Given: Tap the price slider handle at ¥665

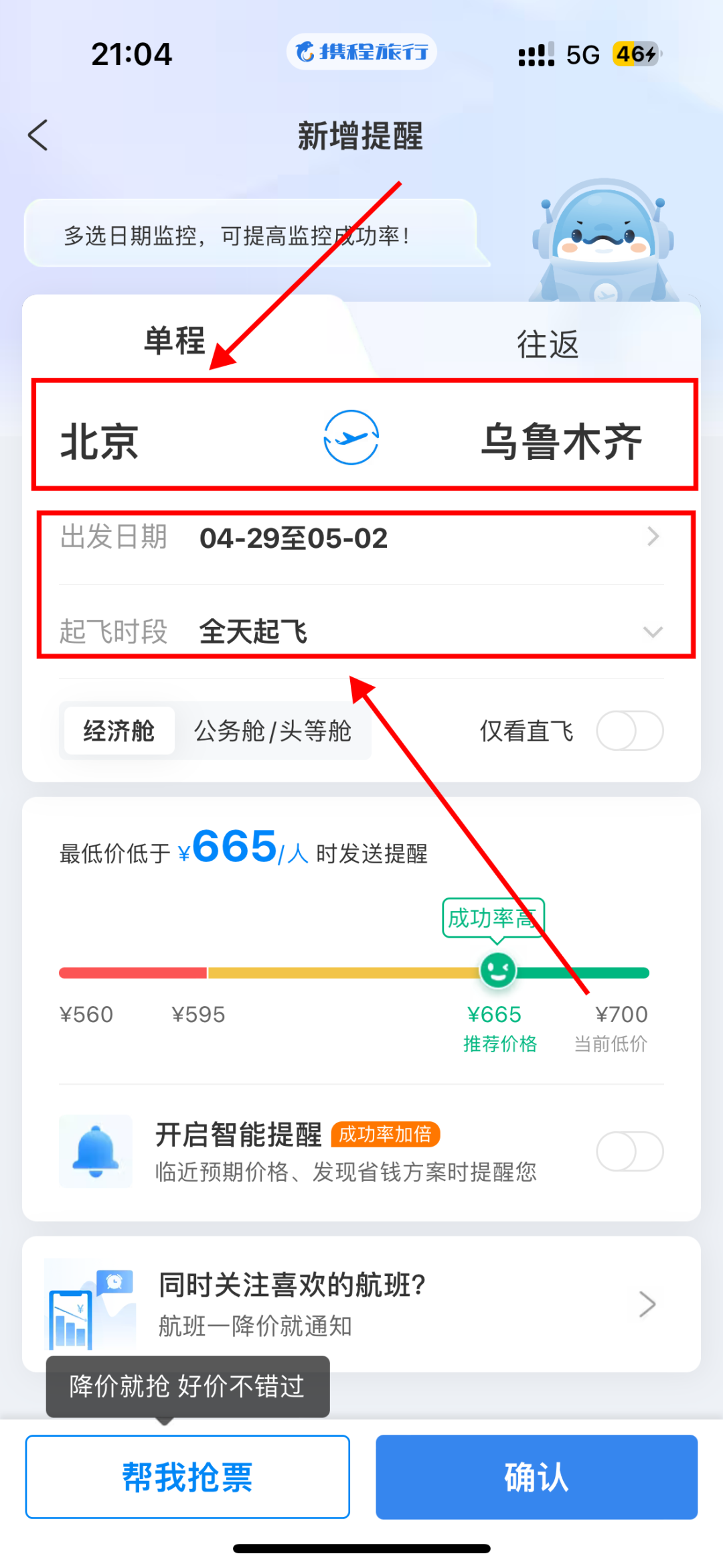Looking at the screenshot, I should coord(497,971).
